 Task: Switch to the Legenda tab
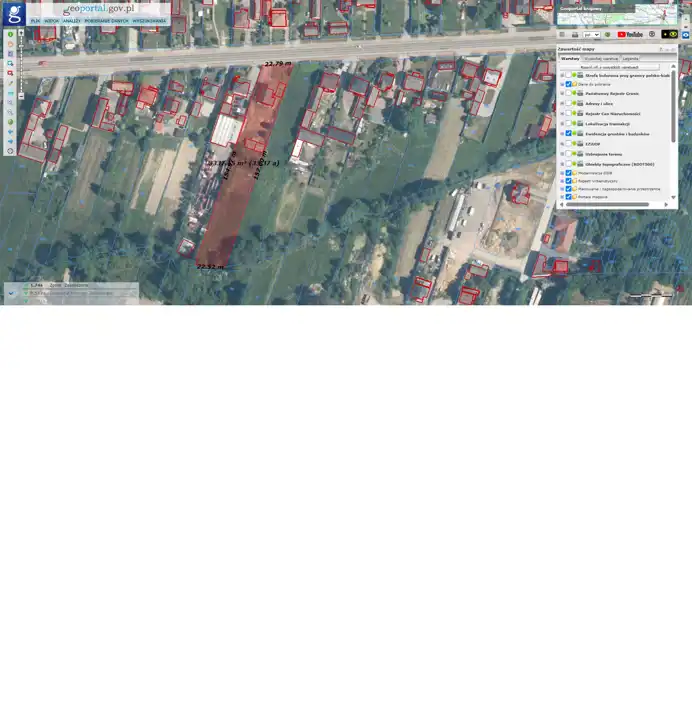630,59
